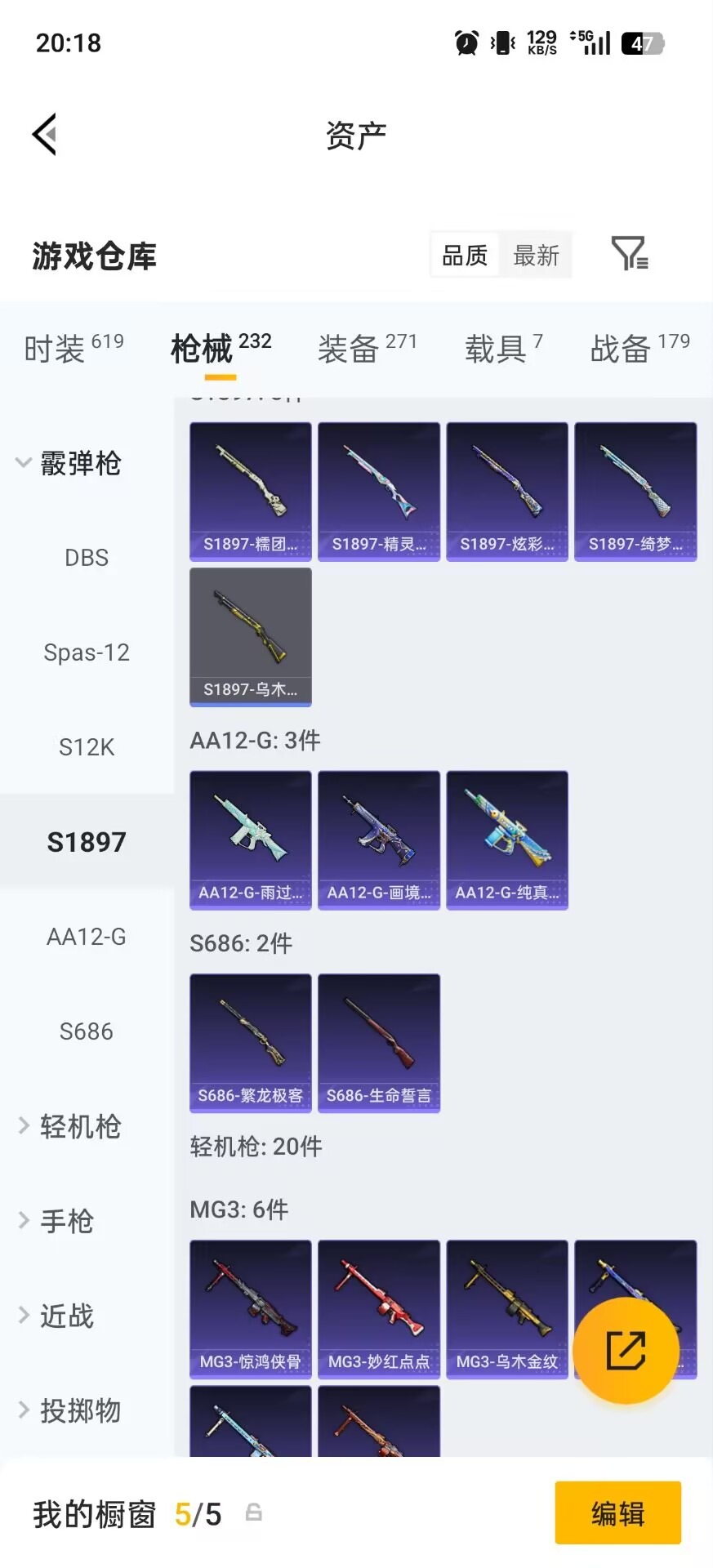The height and width of the screenshot is (1568, 713).
Task: Click the orange floating share button
Action: tap(627, 1349)
